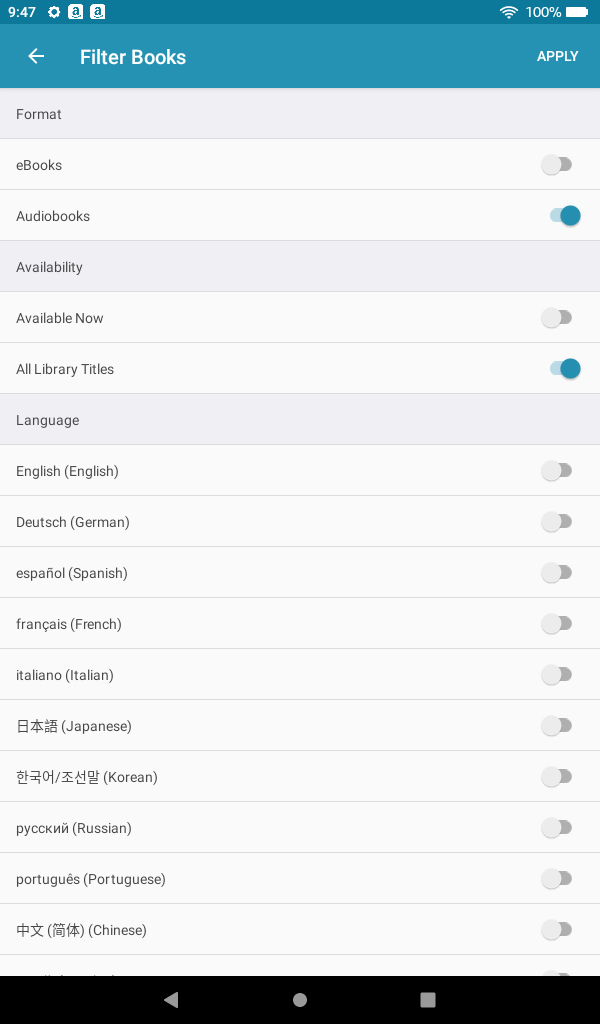Select français (French) language toggle
The width and height of the screenshot is (600, 1024).
point(557,623)
